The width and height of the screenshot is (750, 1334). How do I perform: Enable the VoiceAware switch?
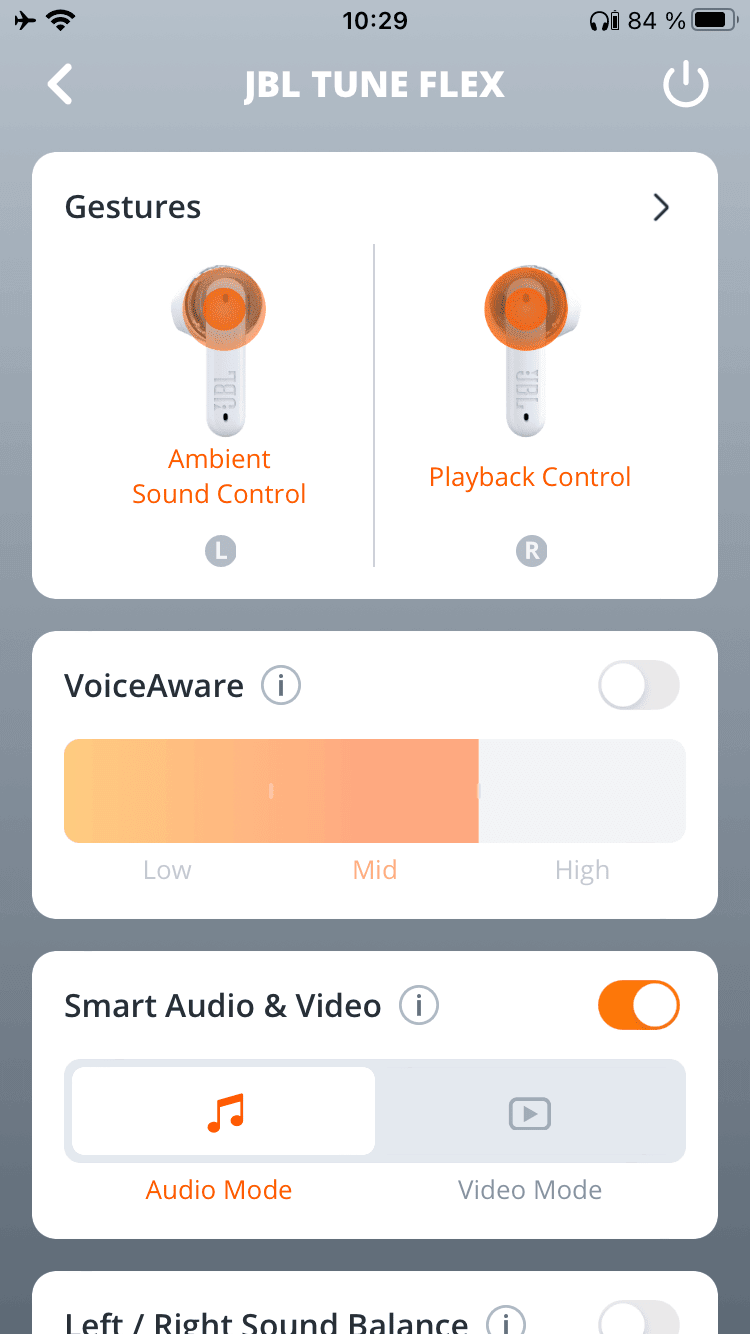(638, 687)
